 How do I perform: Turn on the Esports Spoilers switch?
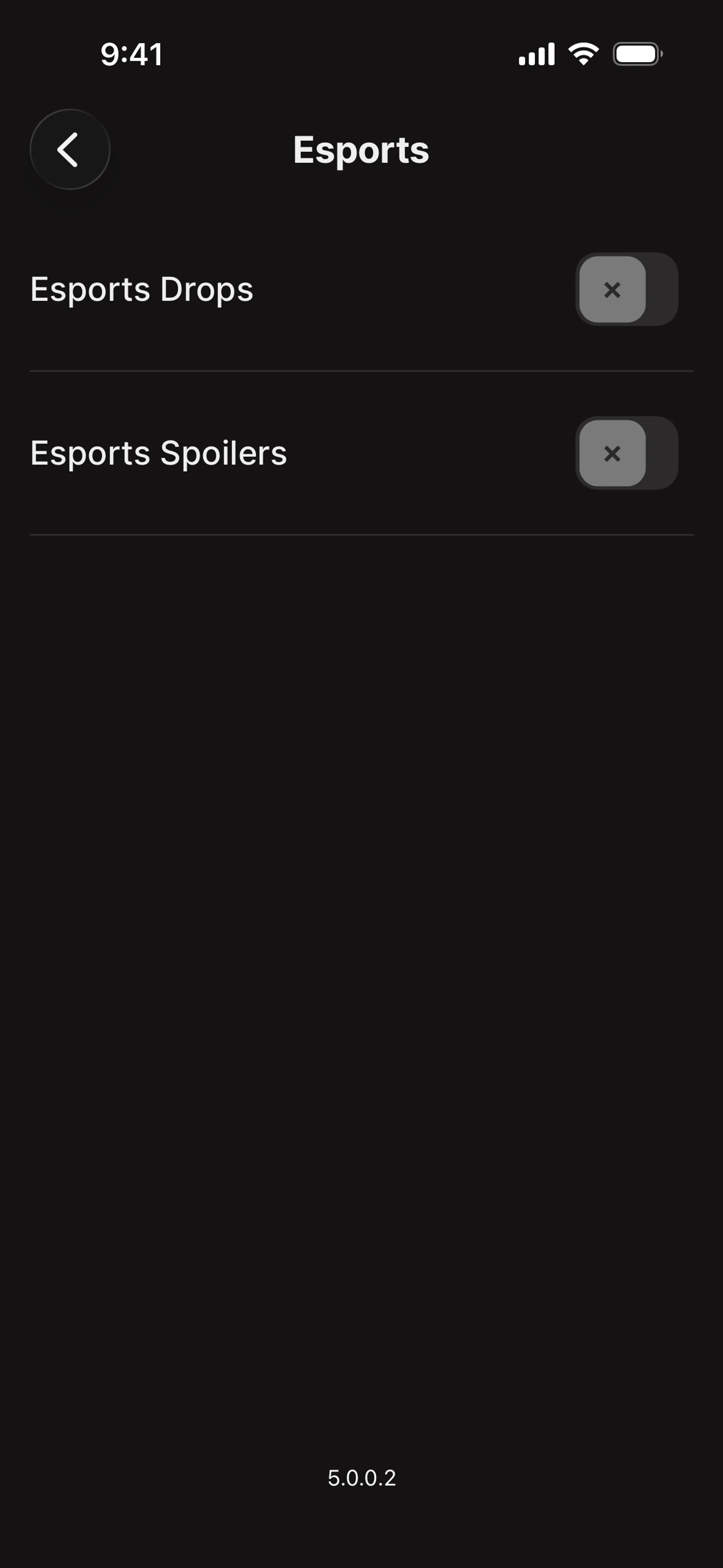click(x=626, y=453)
